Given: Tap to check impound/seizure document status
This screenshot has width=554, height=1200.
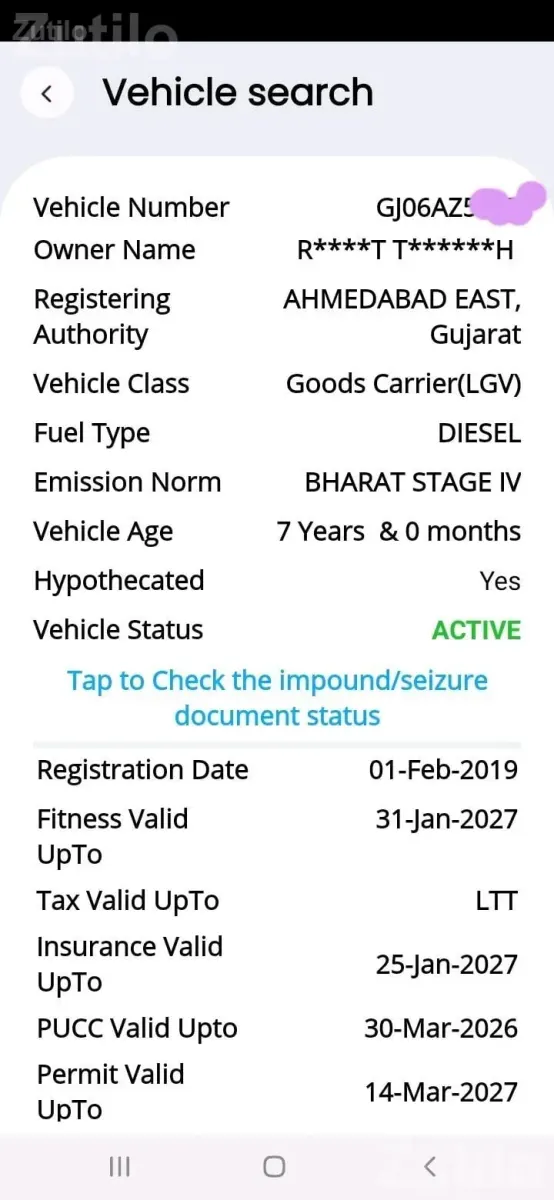Looking at the screenshot, I should click(277, 698).
